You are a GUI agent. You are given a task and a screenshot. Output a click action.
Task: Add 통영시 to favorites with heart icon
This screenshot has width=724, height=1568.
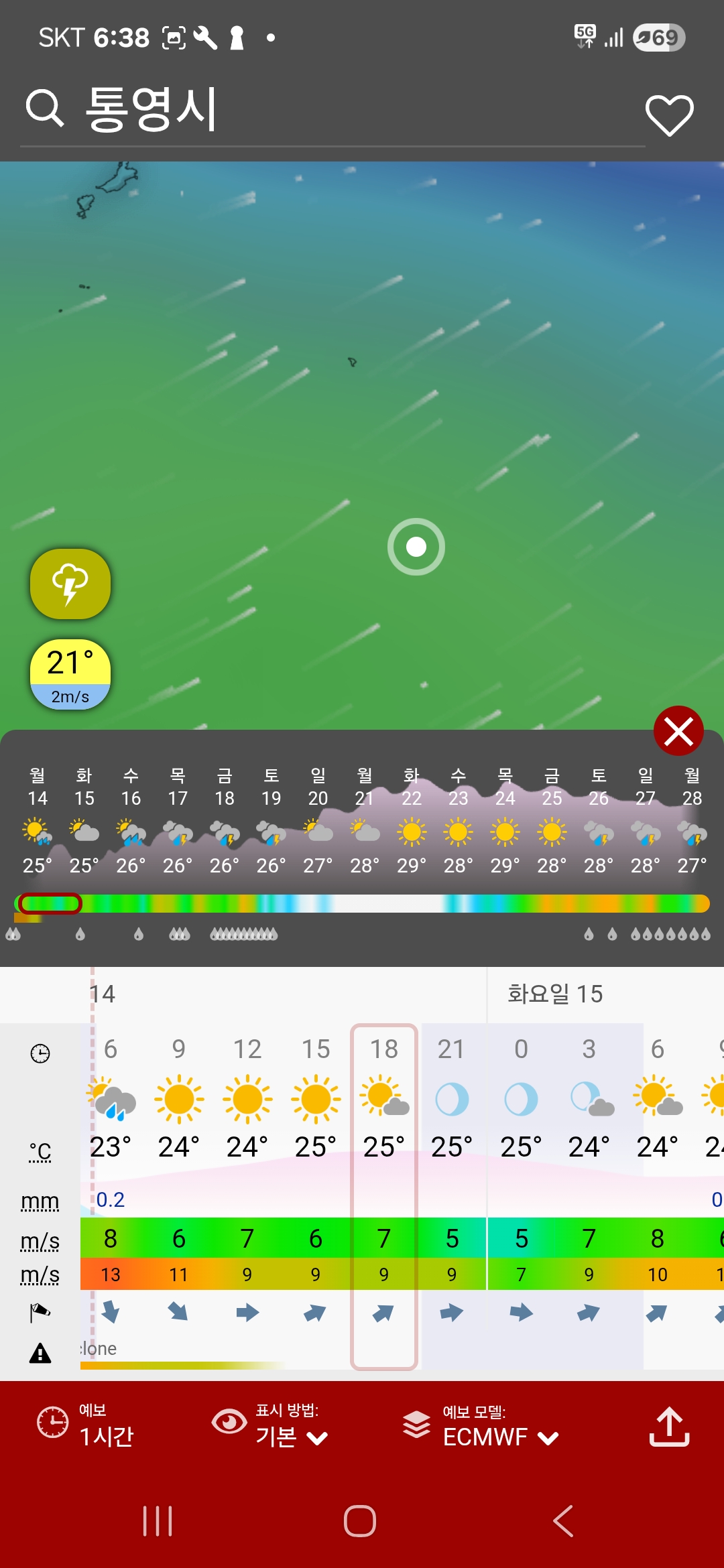click(669, 115)
